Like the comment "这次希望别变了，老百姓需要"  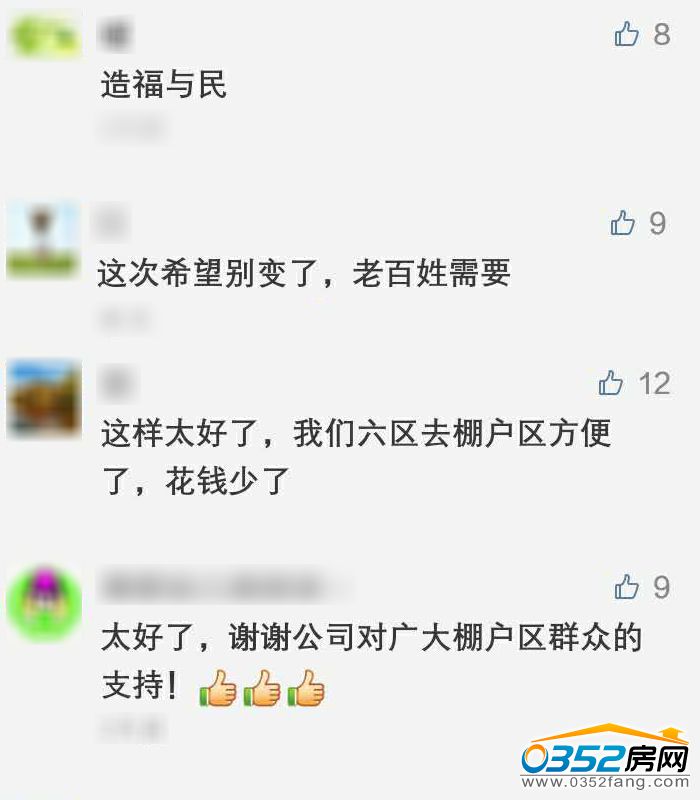point(623,223)
